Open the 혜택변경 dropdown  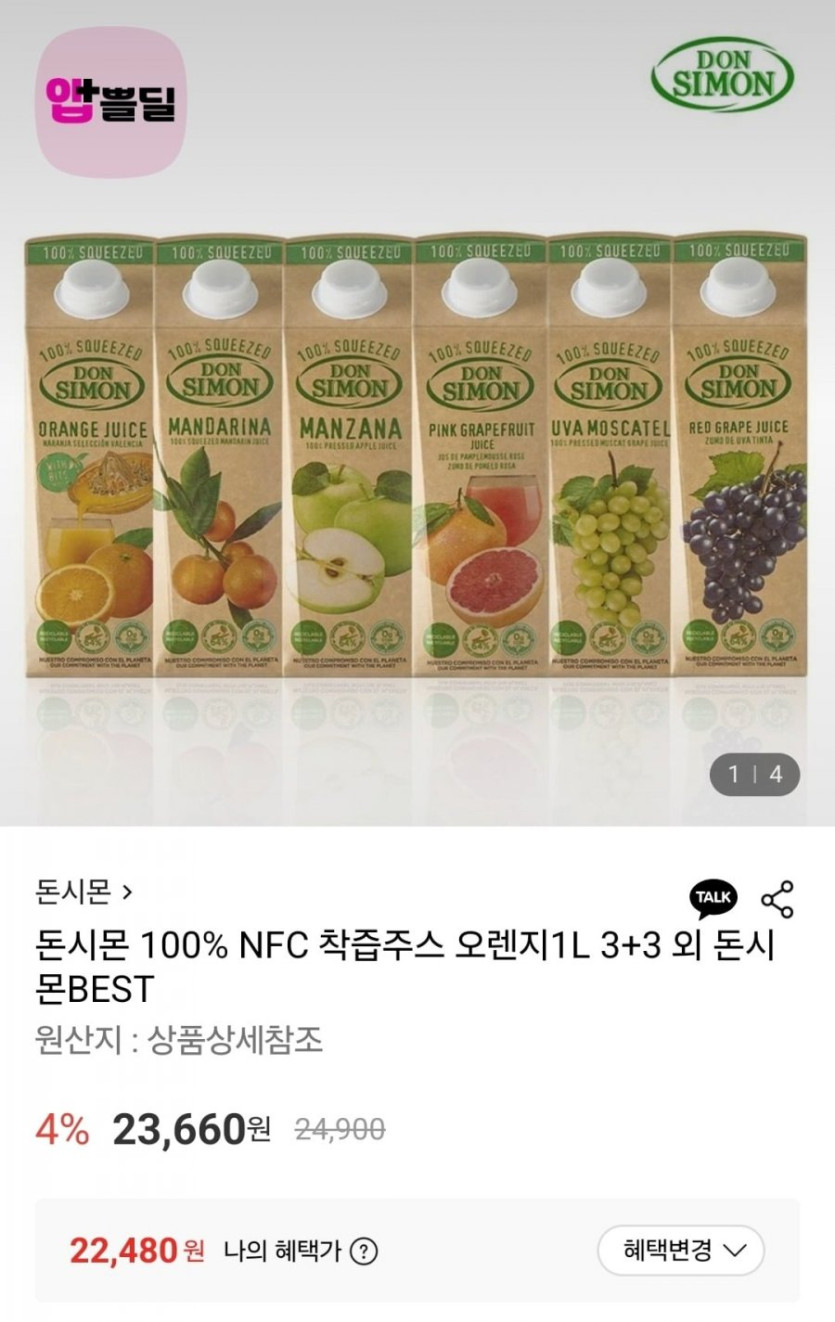click(680, 1250)
